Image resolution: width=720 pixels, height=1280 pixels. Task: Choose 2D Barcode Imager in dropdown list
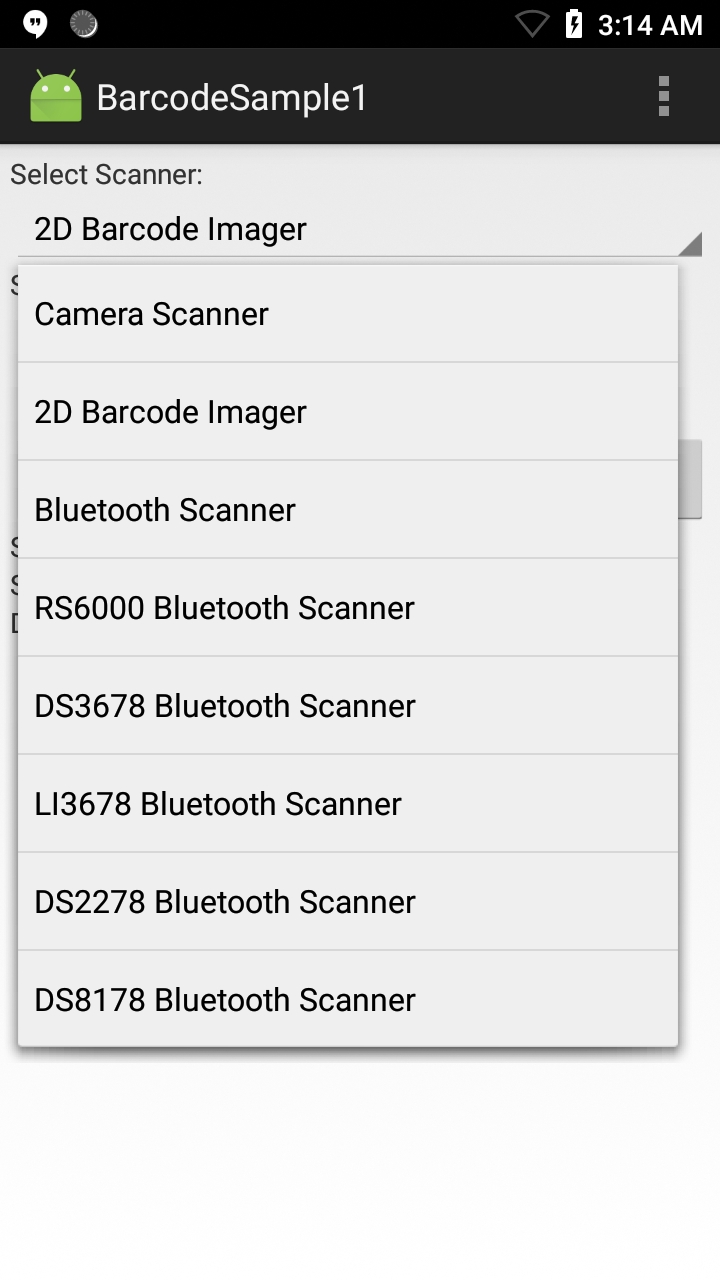tap(347, 412)
